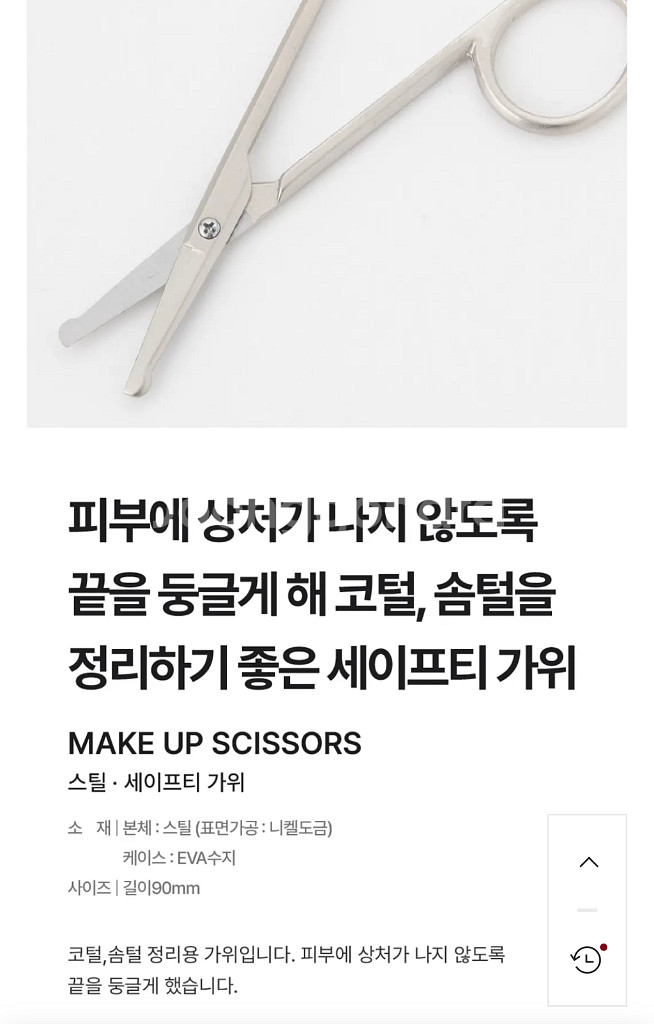This screenshot has height=1024, width=654.
Task: Tap the scroll-to-top arrow
Action: pyautogui.click(x=588, y=862)
